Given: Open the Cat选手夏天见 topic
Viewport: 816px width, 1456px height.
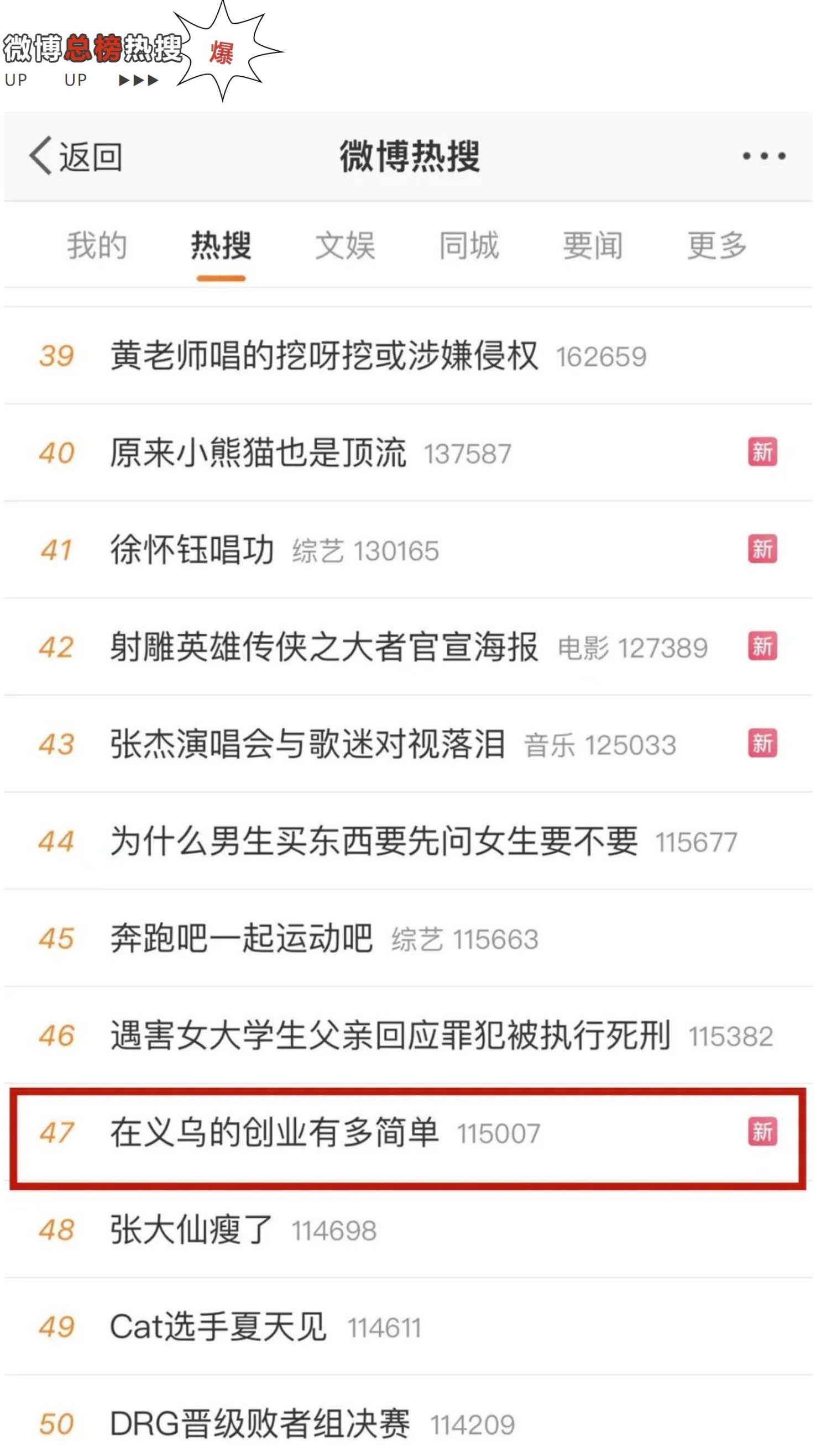Looking at the screenshot, I should point(218,1328).
